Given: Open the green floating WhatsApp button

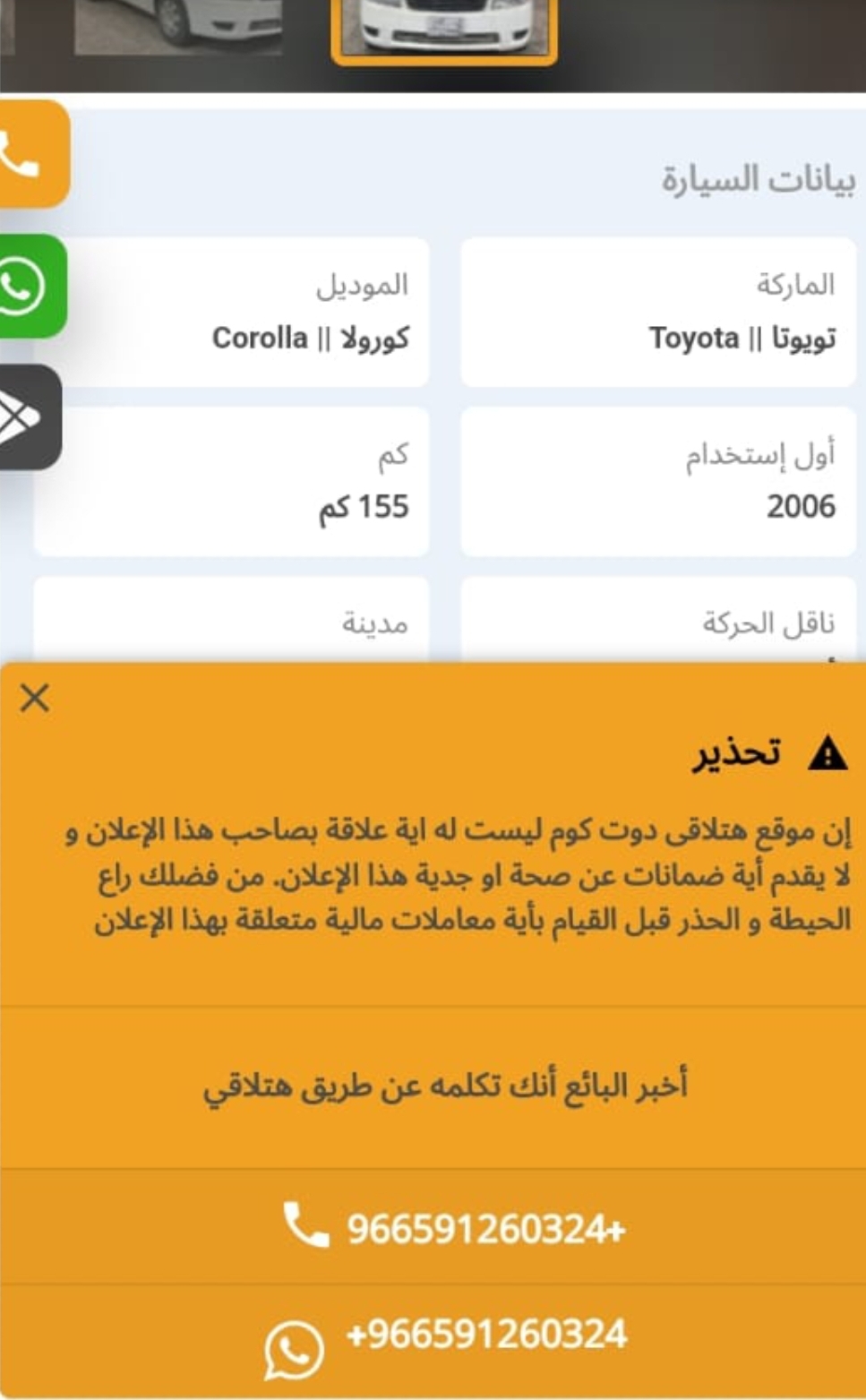Looking at the screenshot, I should click(30, 287).
